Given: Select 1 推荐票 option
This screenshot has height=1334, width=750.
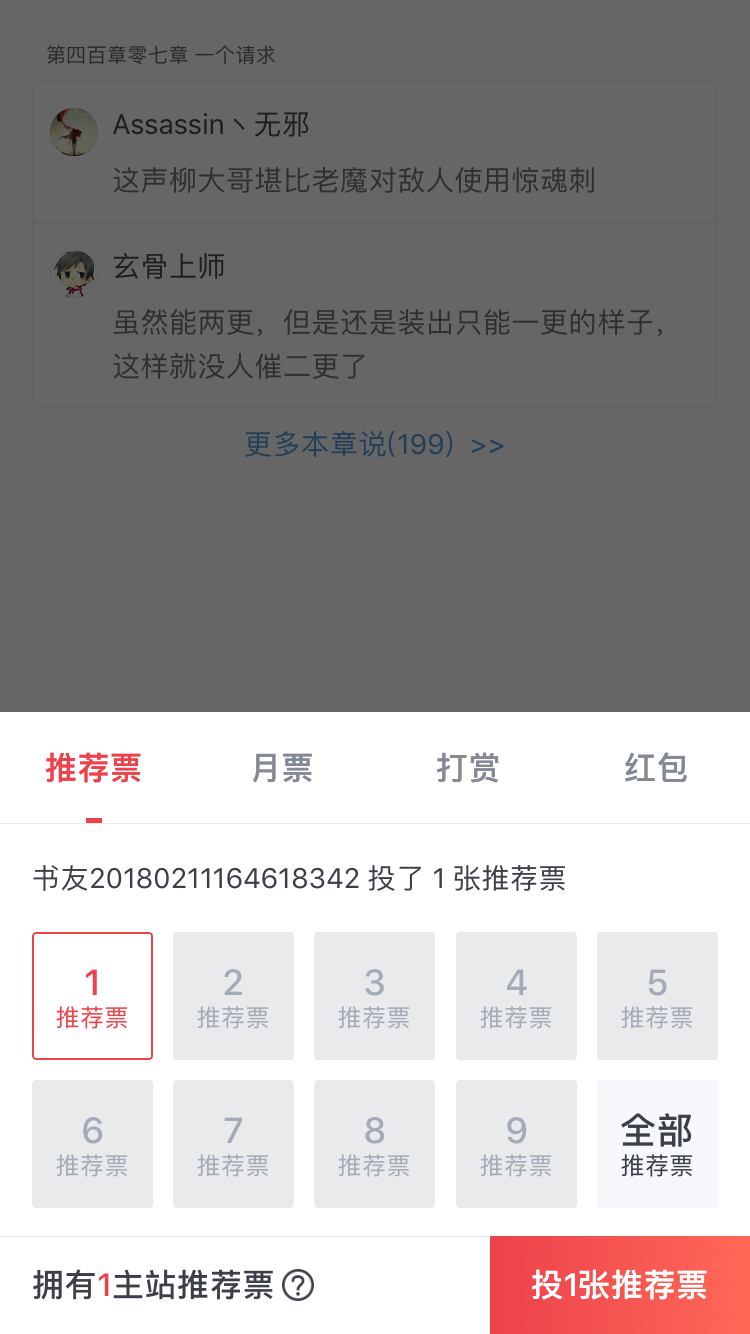Looking at the screenshot, I should (92, 996).
